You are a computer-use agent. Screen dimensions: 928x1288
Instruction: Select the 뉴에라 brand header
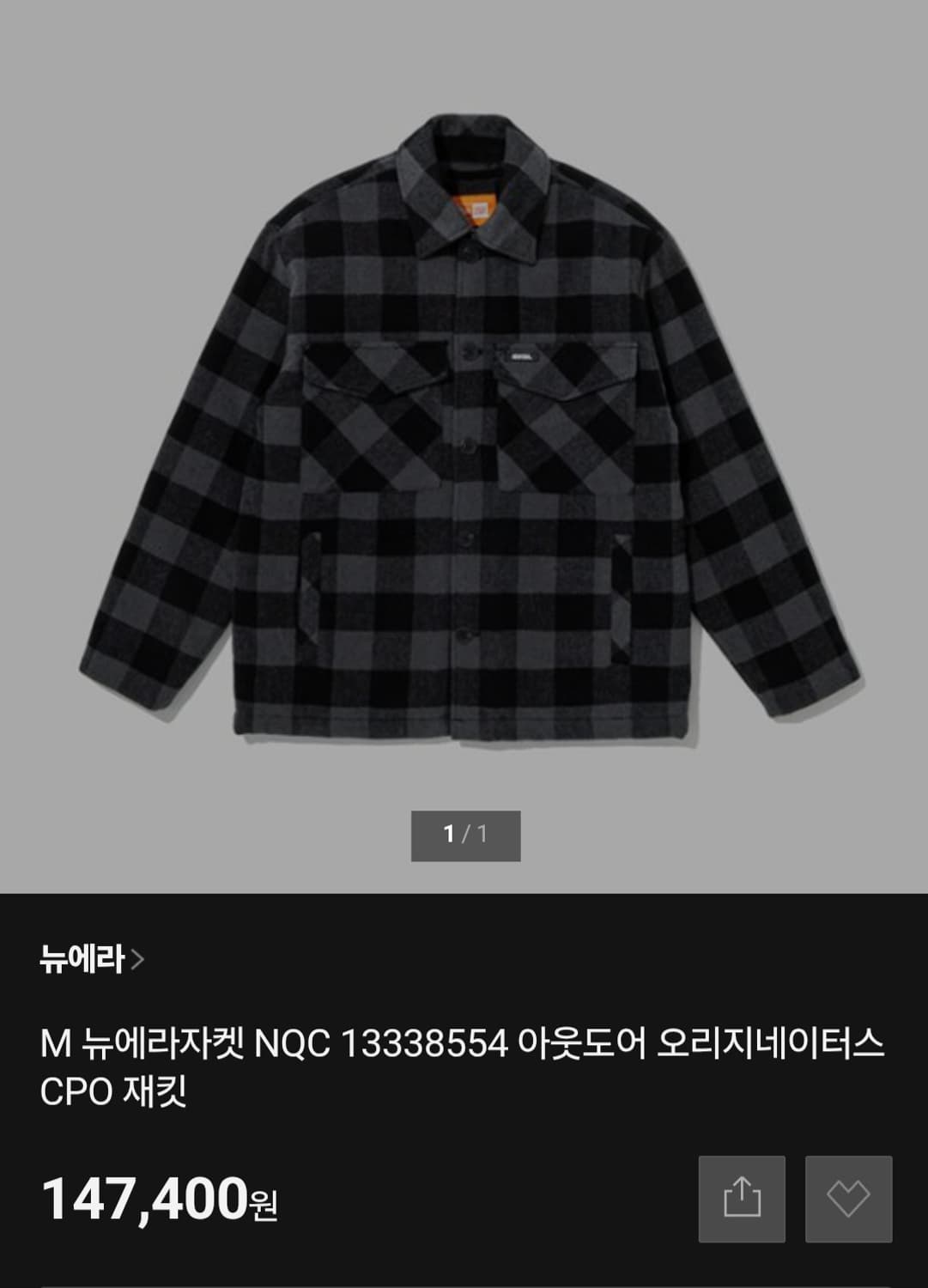tap(77, 960)
